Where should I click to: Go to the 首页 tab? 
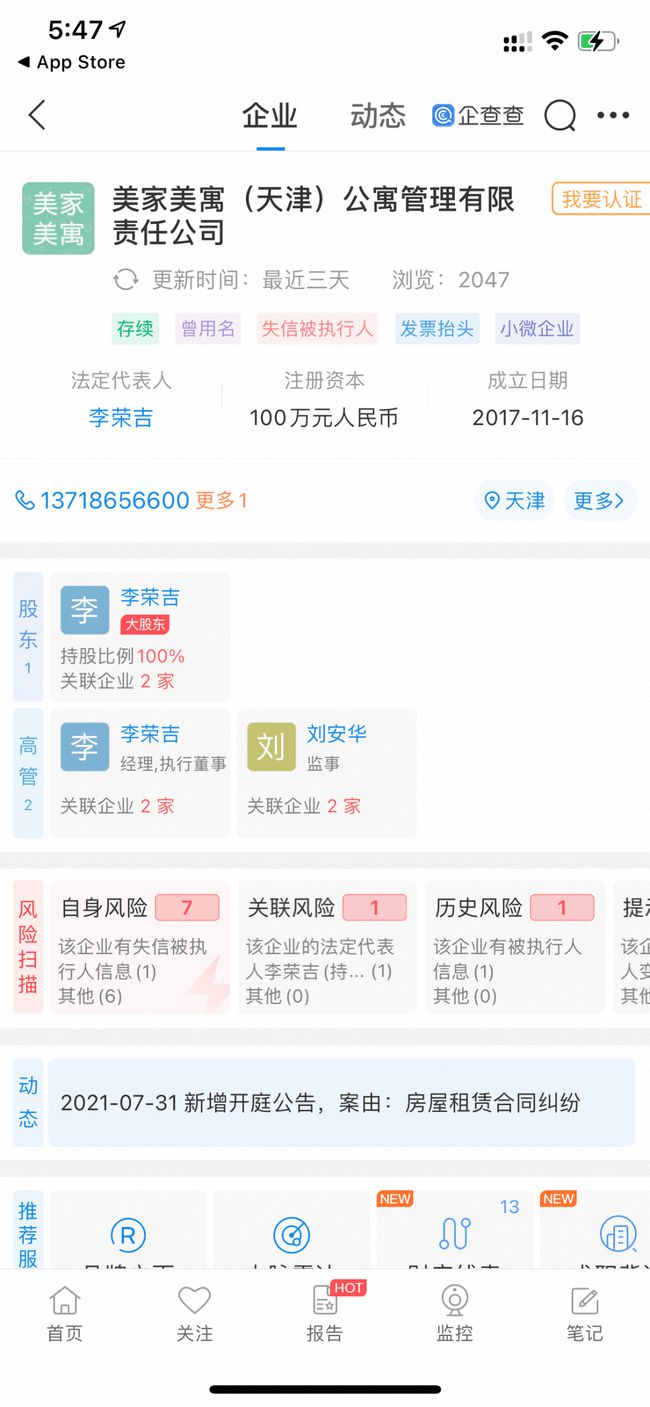tap(65, 1314)
